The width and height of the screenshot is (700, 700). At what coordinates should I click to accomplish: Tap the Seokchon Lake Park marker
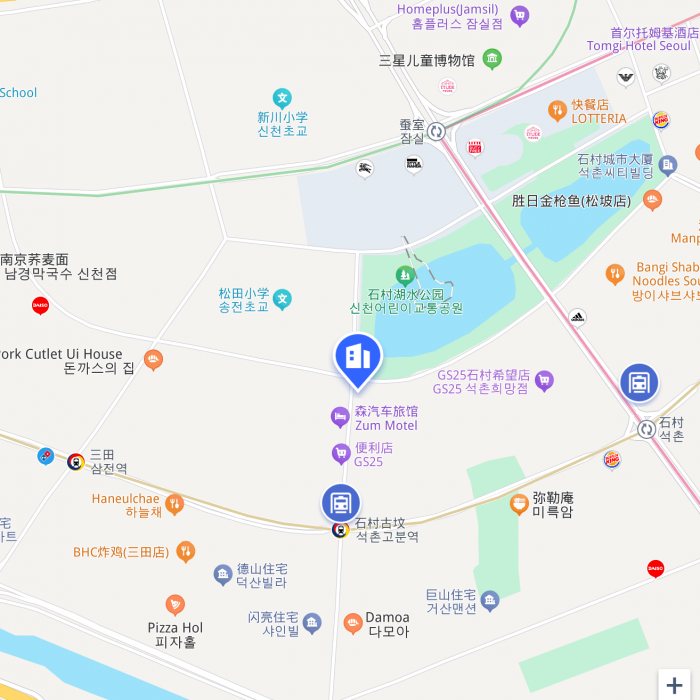[x=404, y=275]
